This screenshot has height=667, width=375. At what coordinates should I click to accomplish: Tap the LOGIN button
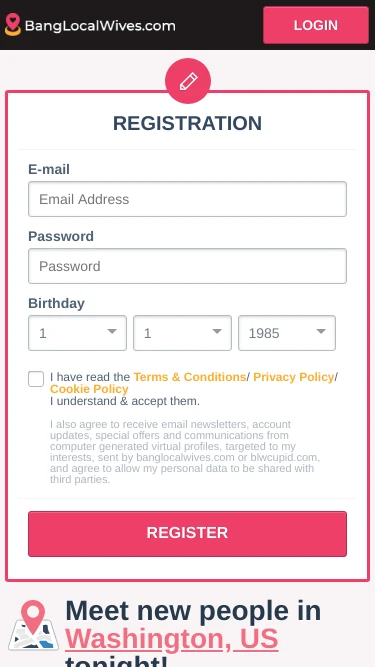coord(315,25)
